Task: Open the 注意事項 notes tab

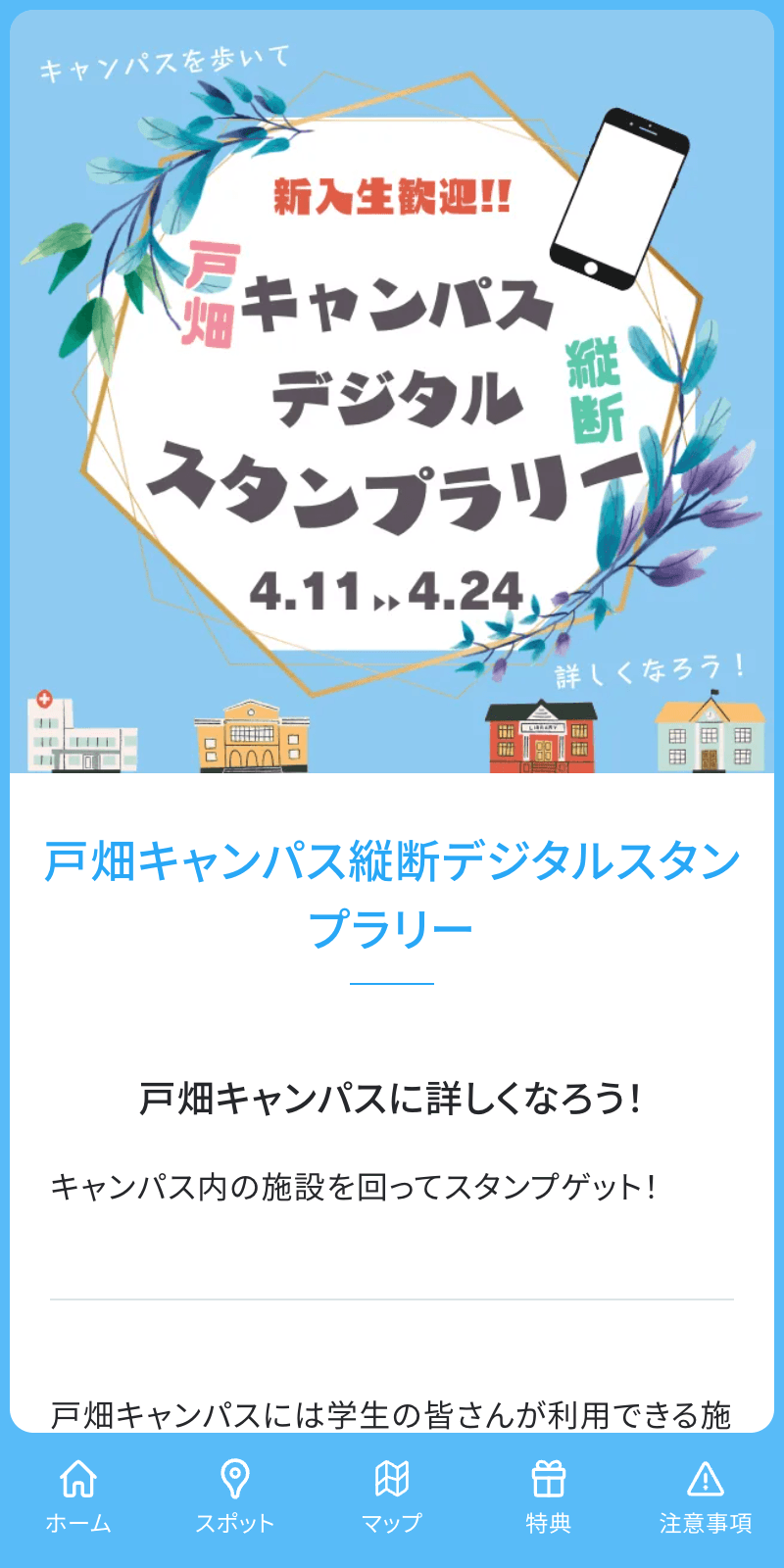Action: [x=706, y=1496]
